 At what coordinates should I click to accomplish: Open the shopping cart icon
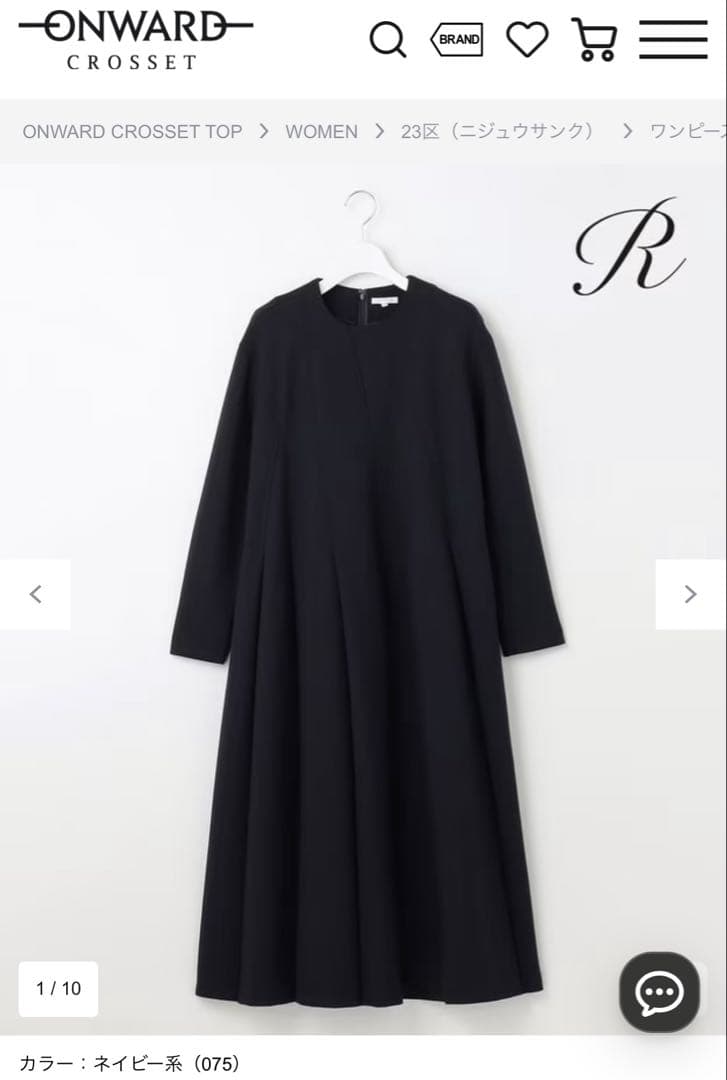pyautogui.click(x=595, y=40)
